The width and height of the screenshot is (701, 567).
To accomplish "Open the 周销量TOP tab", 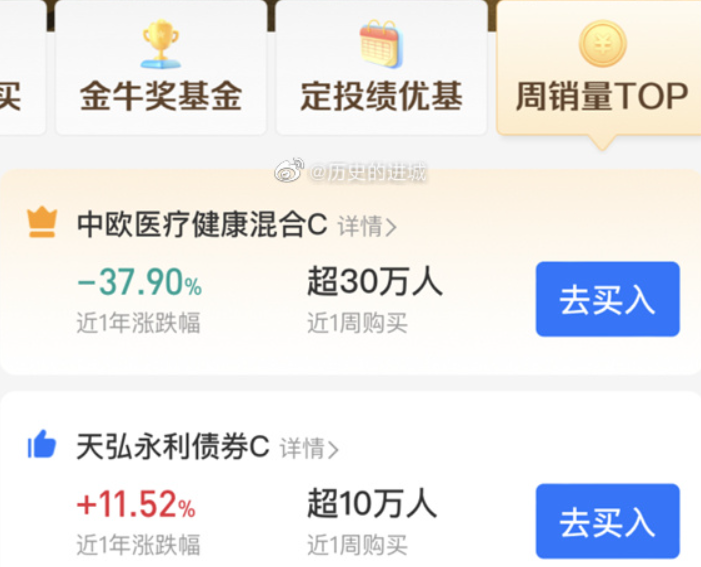I will coord(601,72).
